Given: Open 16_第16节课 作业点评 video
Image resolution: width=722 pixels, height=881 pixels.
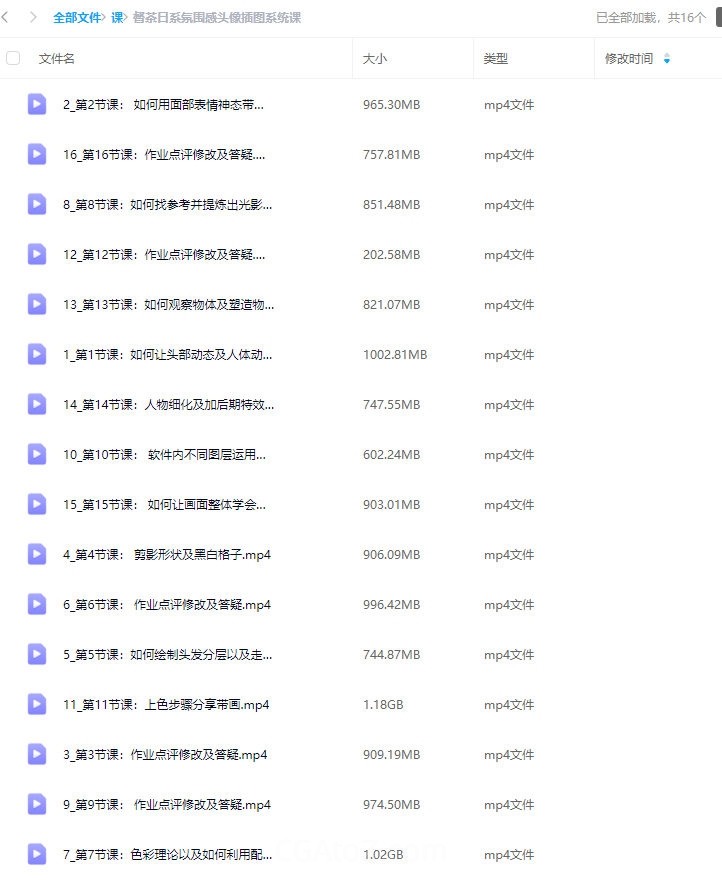Looking at the screenshot, I should coord(163,154).
